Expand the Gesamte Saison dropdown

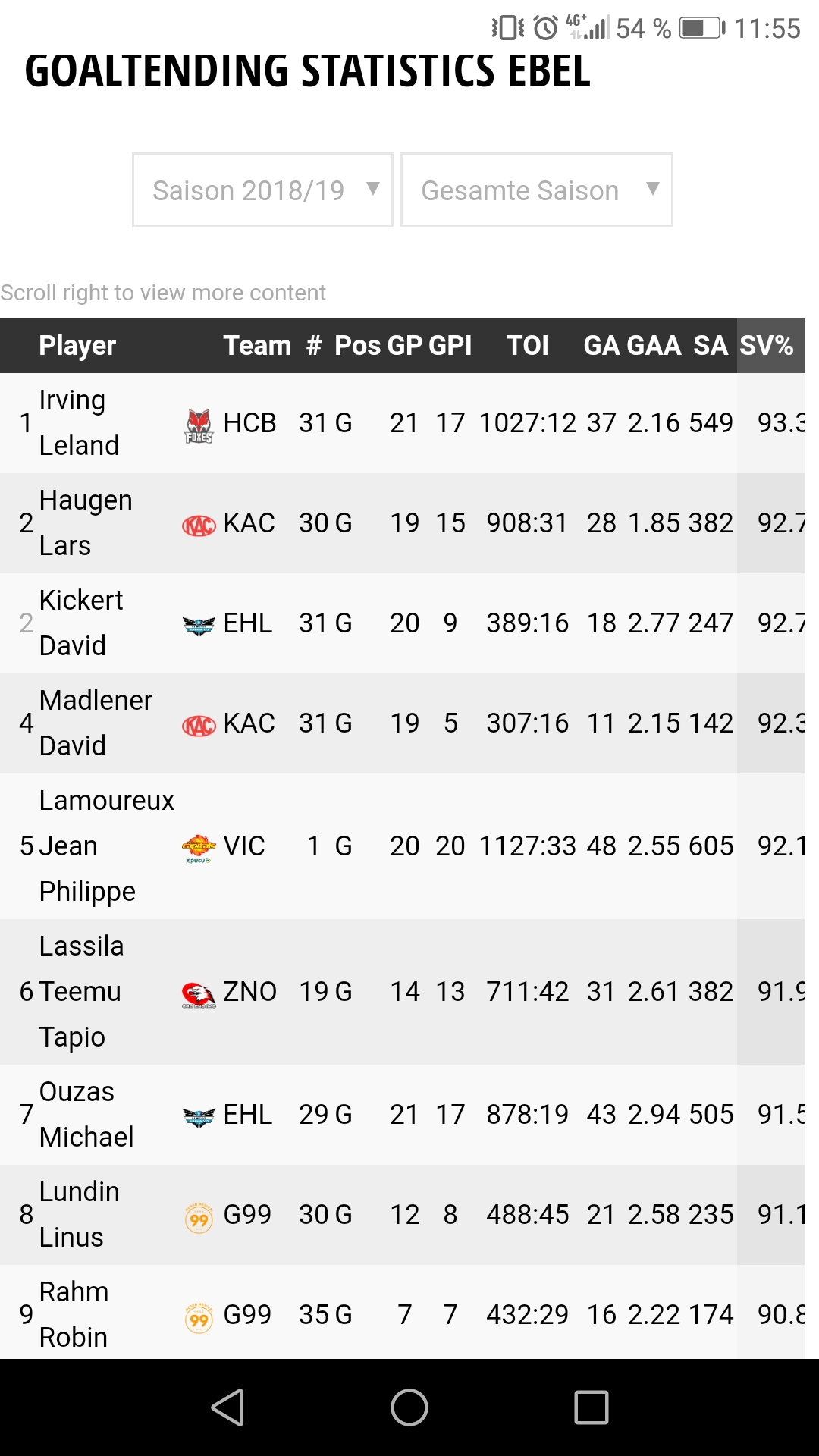pos(536,190)
